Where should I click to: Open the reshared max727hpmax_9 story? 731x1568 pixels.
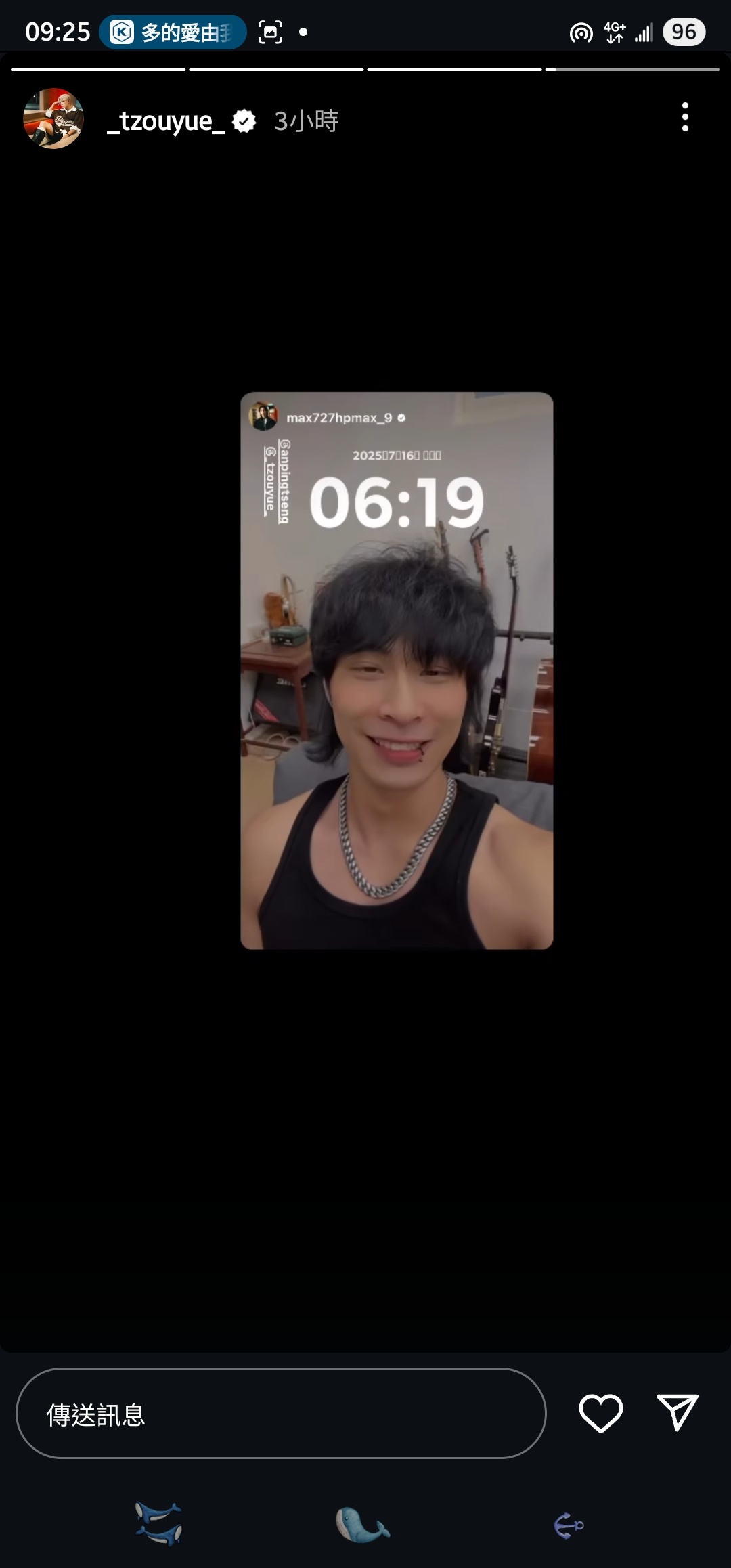pos(397,670)
